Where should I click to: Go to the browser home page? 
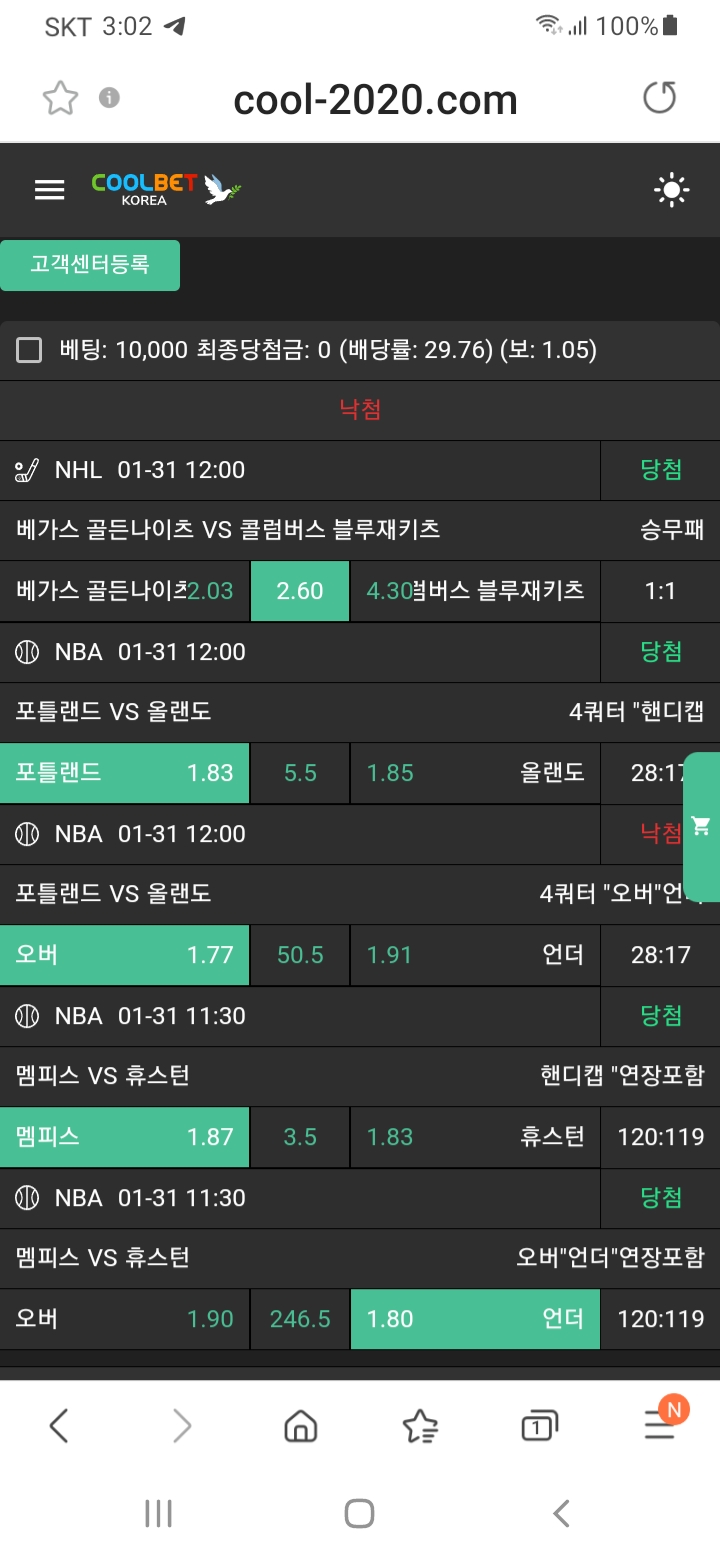click(300, 1426)
